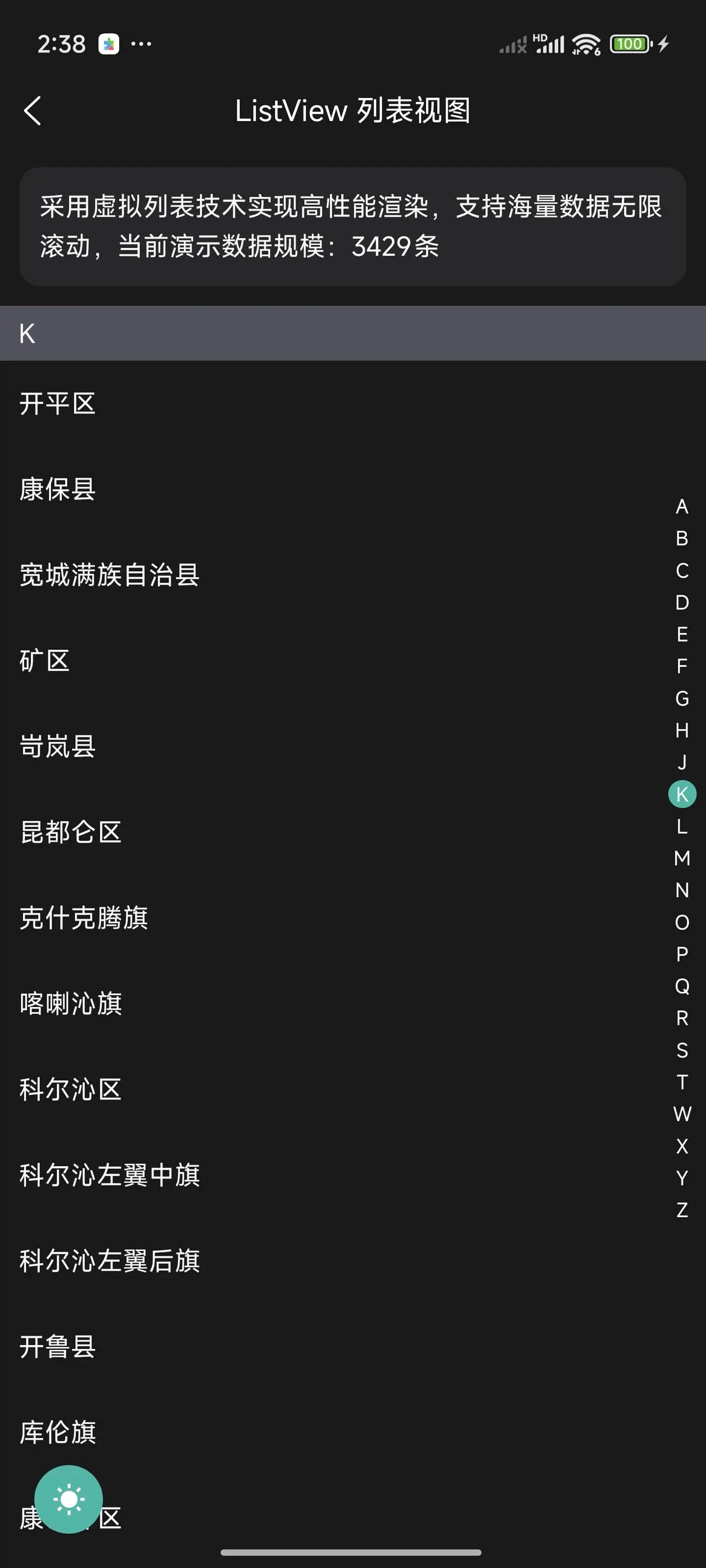Select letter X in the alphabet index

681,1146
